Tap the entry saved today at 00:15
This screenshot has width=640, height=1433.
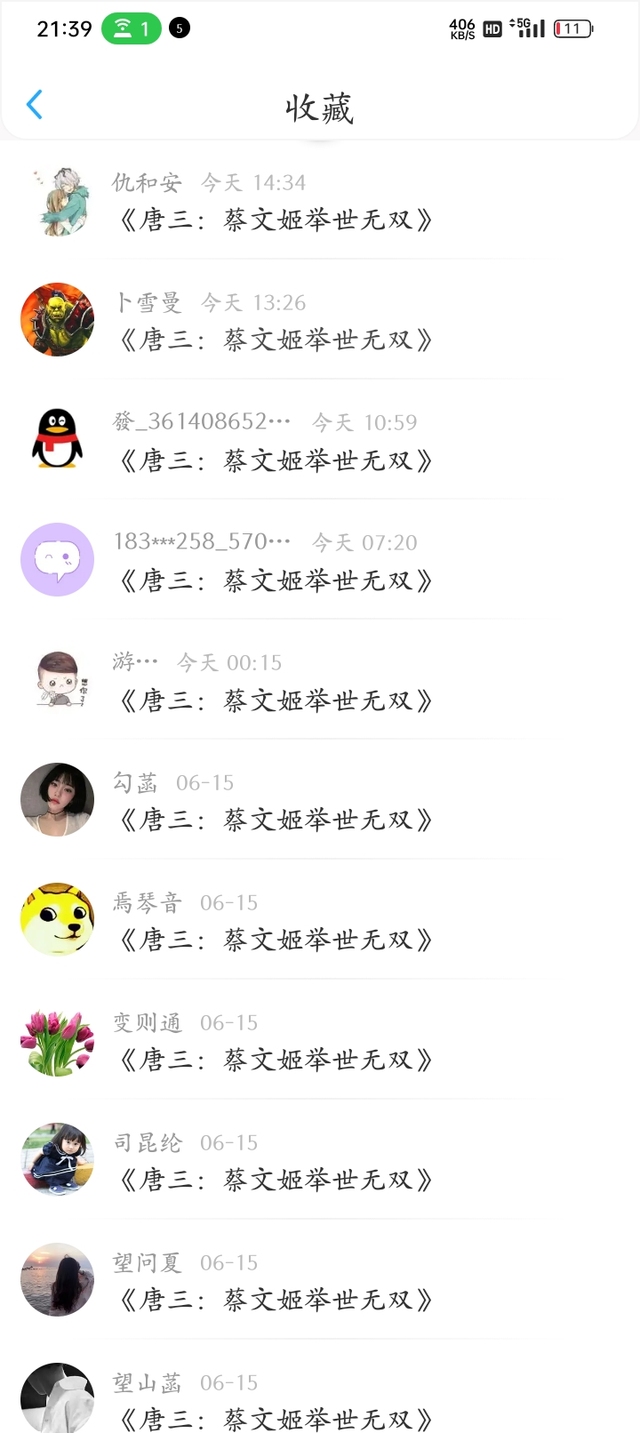tap(276, 700)
